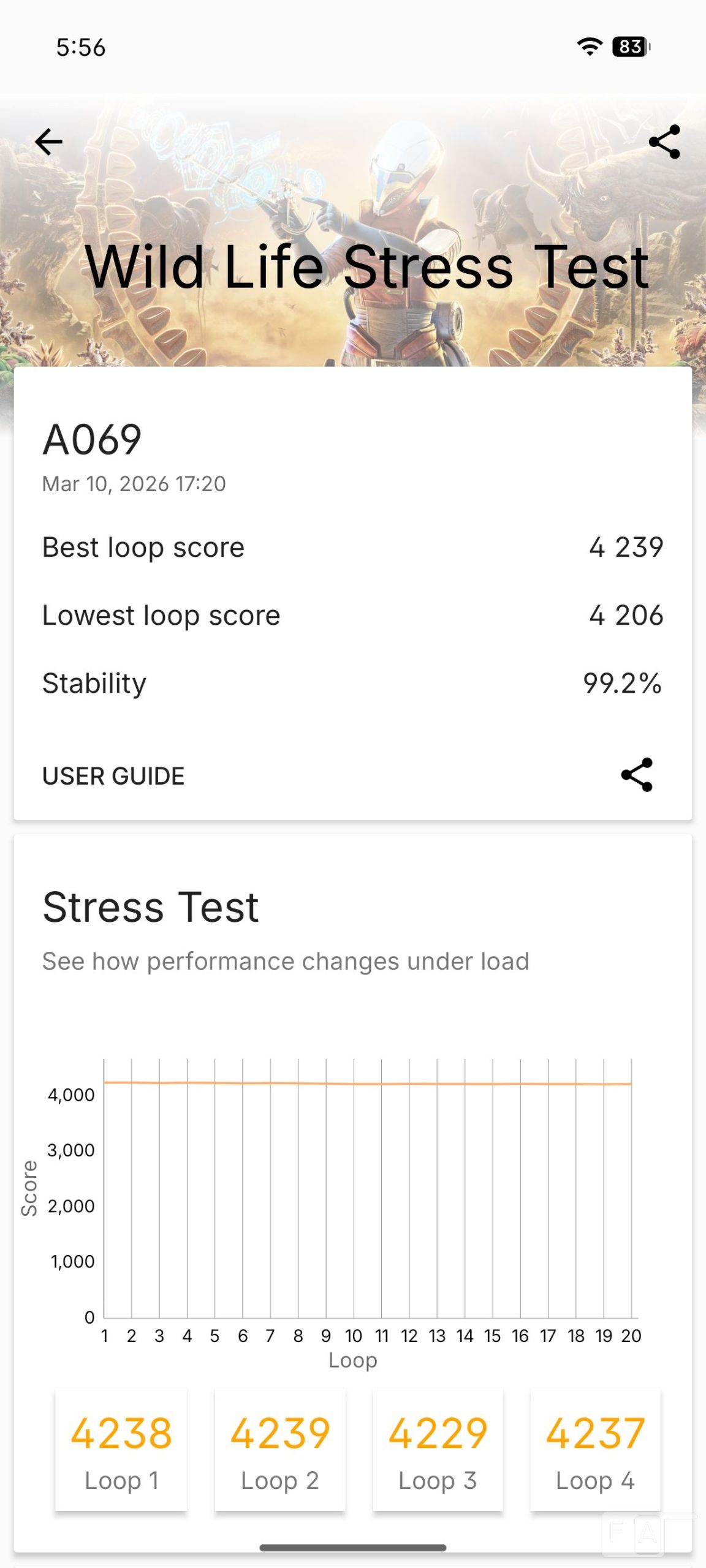
Task: Select the Loop 2 score card
Action: click(x=280, y=1450)
